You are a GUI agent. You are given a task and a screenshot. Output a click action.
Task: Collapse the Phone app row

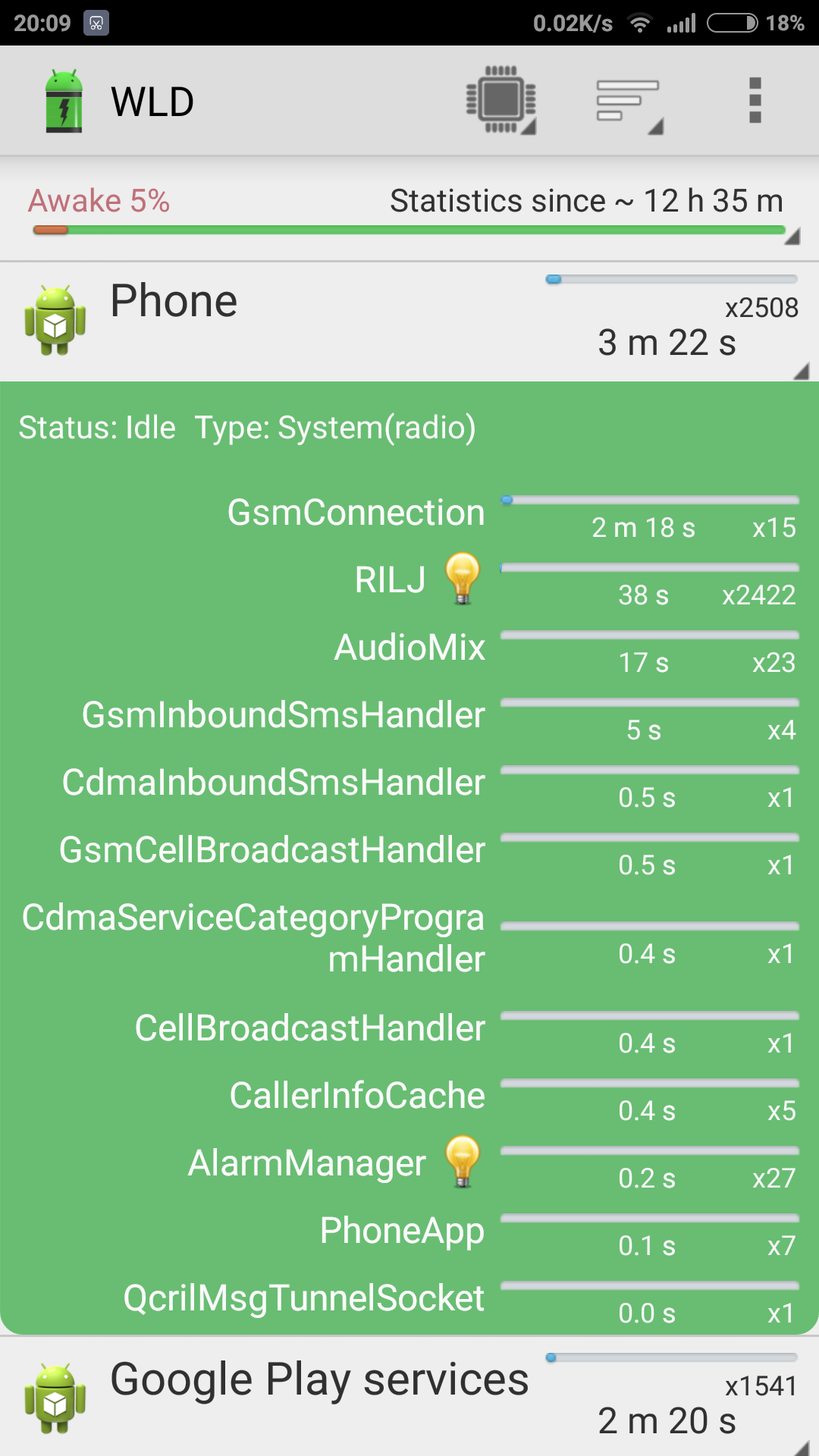(409, 322)
